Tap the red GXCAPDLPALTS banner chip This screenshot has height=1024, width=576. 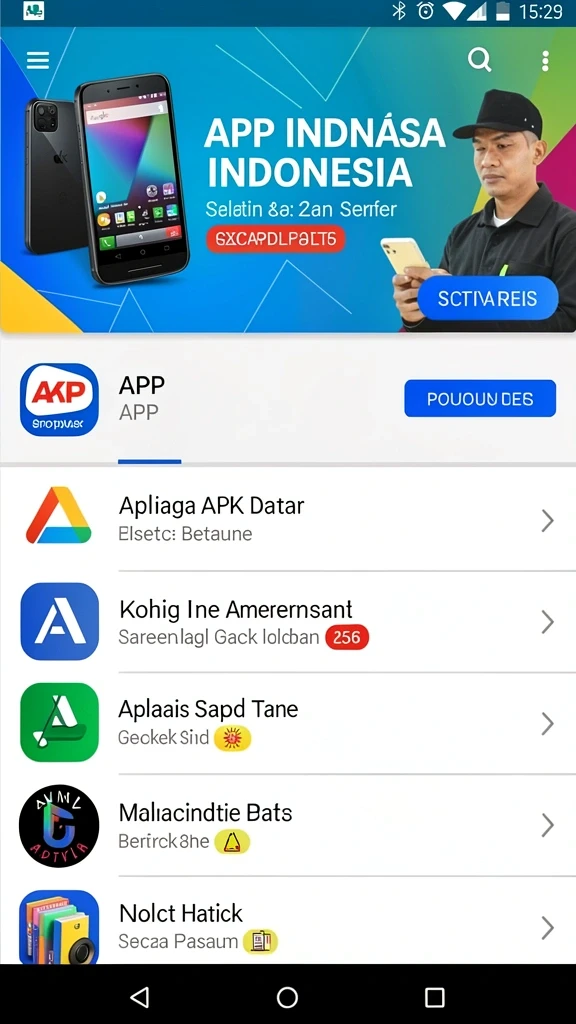(x=276, y=240)
